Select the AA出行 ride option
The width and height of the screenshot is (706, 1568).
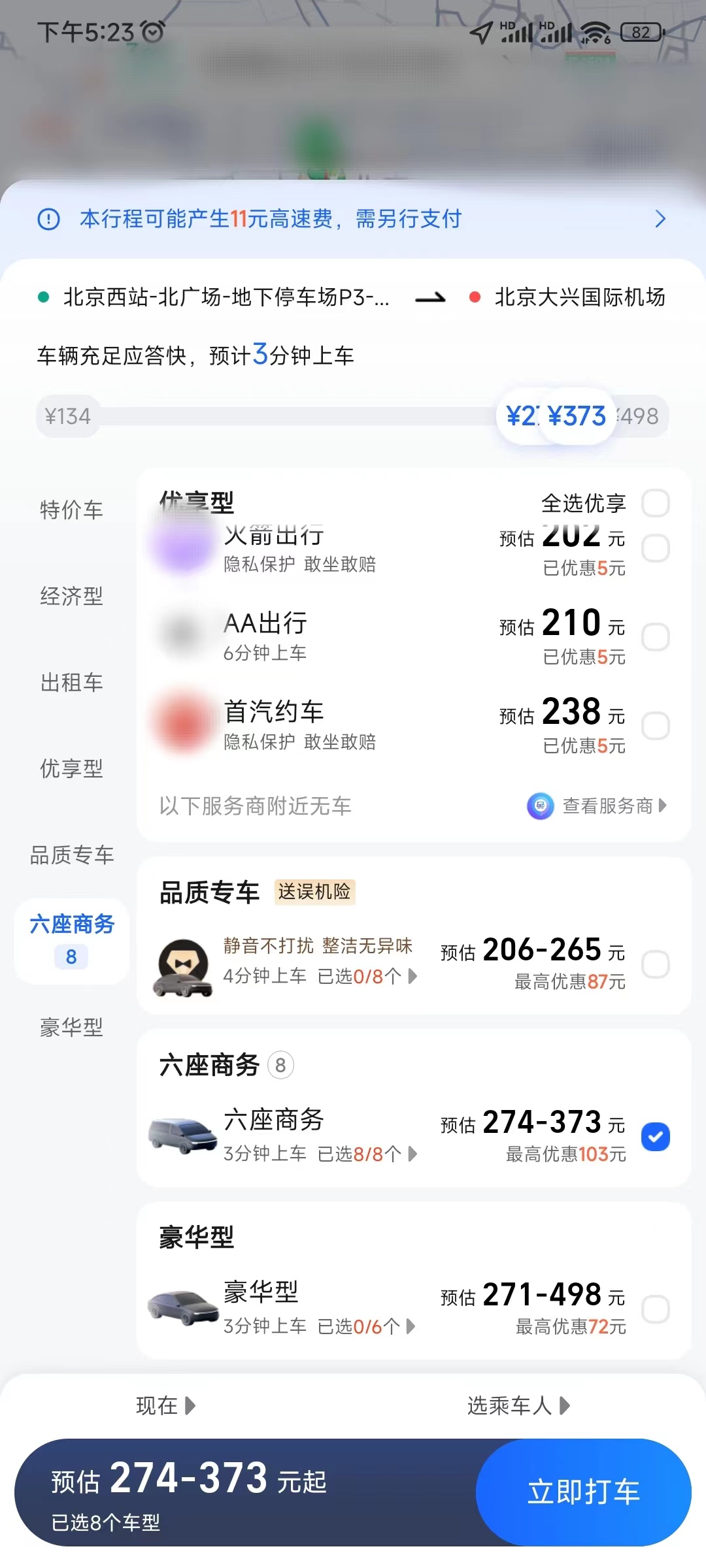pyautogui.click(x=655, y=637)
